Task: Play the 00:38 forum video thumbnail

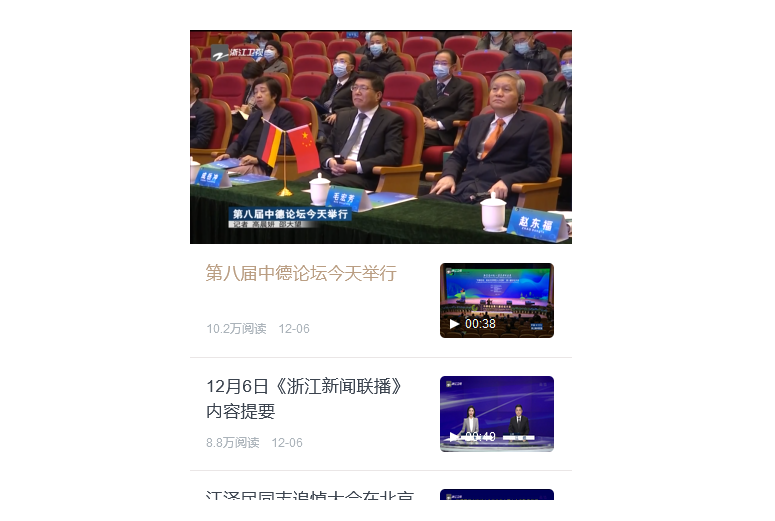Action: click(x=496, y=300)
